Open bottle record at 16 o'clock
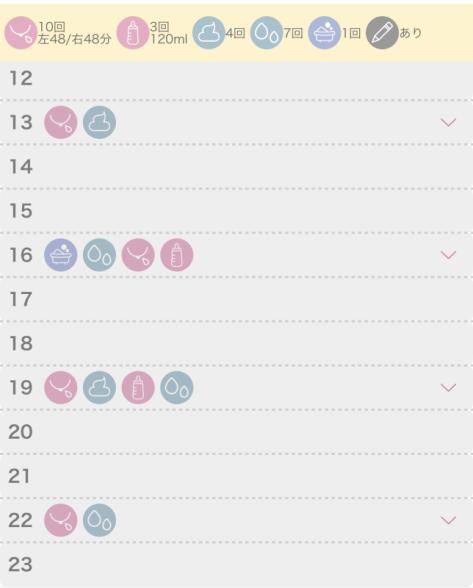The height and width of the screenshot is (588, 473). pyautogui.click(x=177, y=255)
